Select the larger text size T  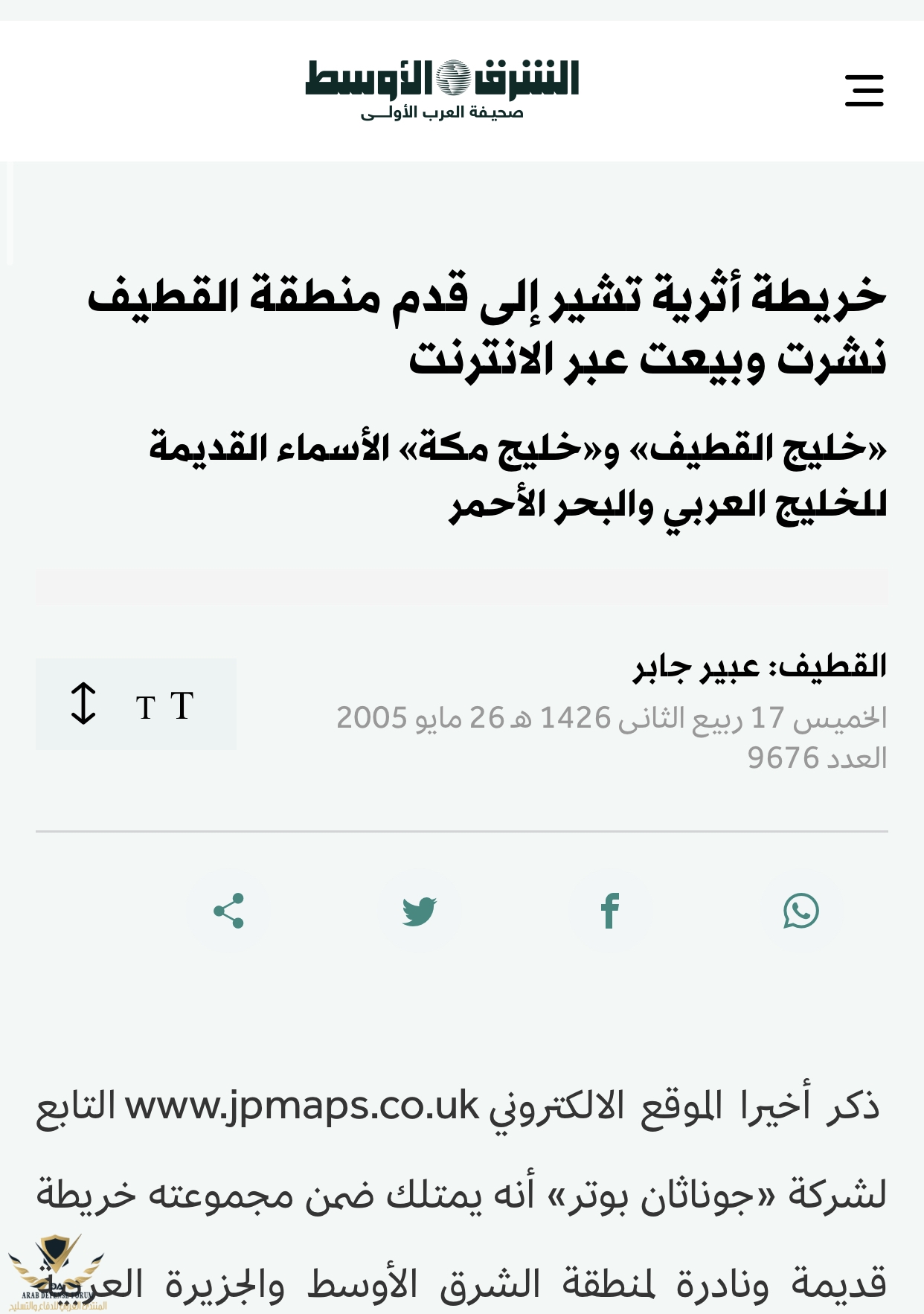tap(182, 705)
